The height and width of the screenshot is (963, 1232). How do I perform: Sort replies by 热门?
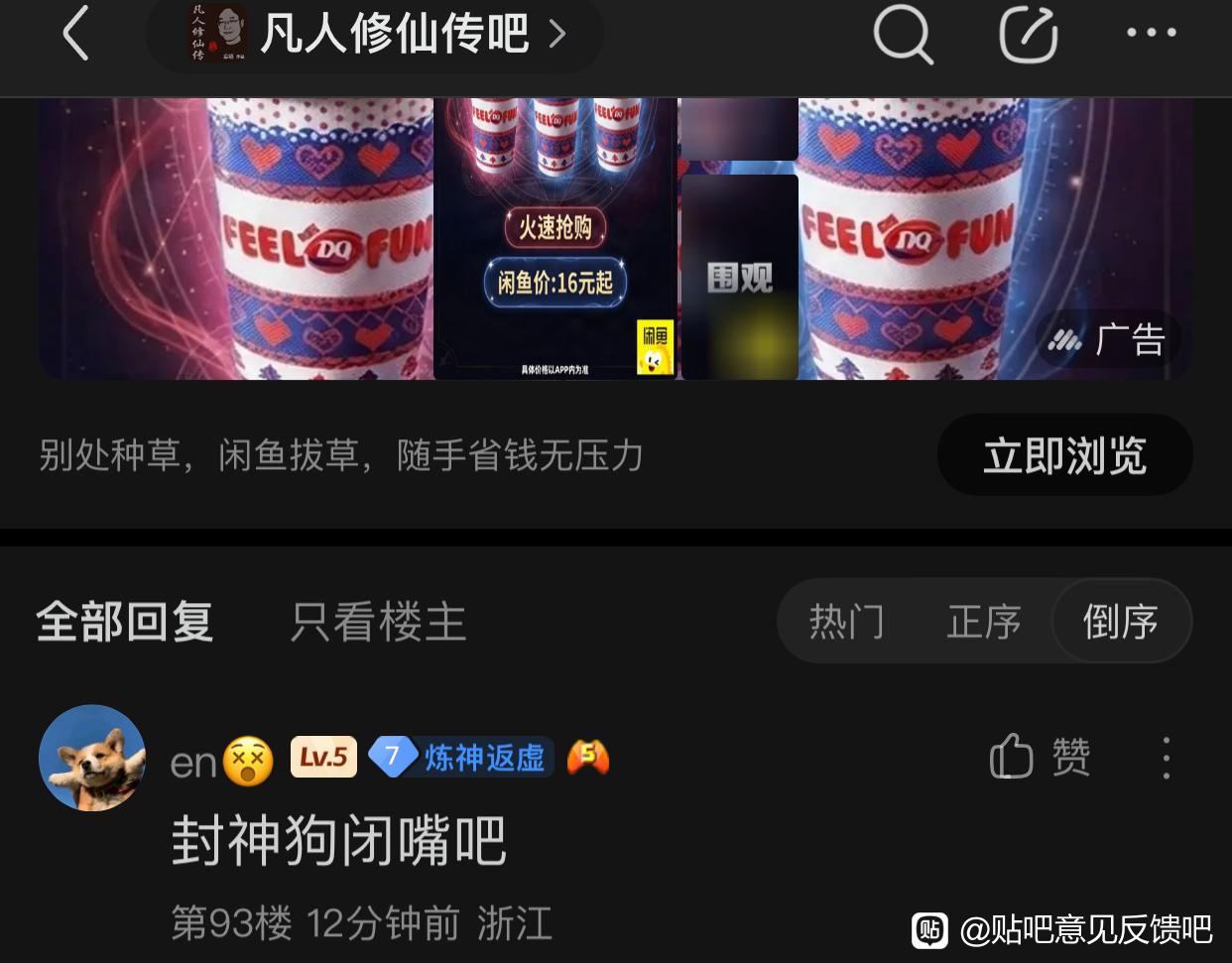pyautogui.click(x=846, y=622)
